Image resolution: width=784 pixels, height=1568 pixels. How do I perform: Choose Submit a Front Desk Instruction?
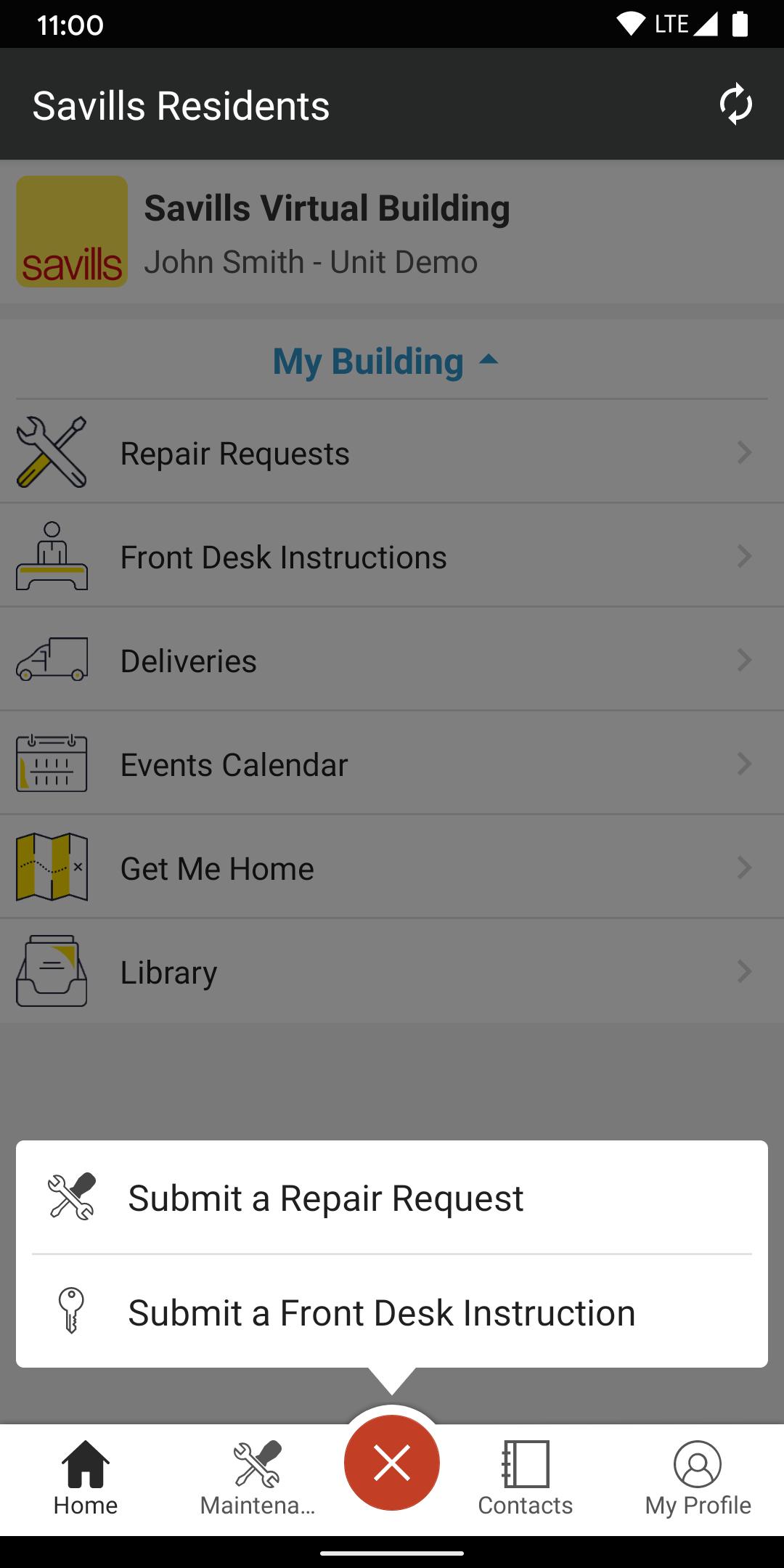(x=392, y=1312)
